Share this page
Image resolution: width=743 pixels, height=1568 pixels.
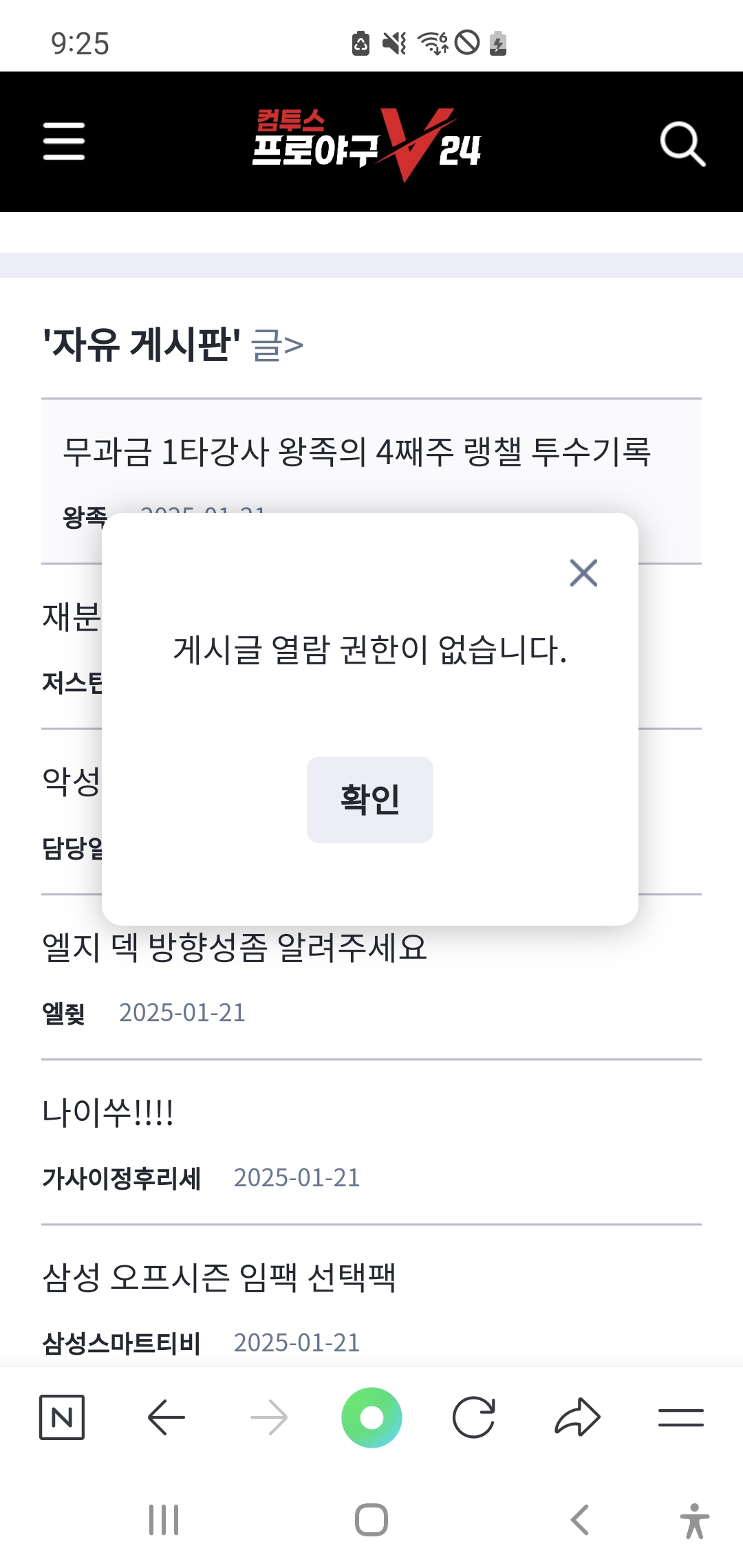[x=577, y=1417]
